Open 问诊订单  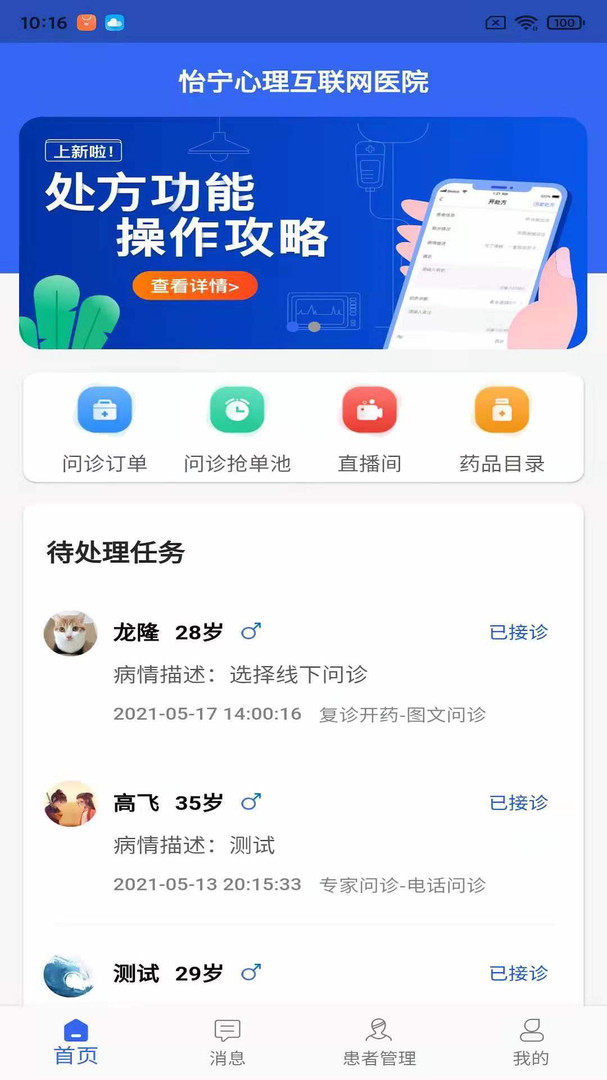[104, 430]
